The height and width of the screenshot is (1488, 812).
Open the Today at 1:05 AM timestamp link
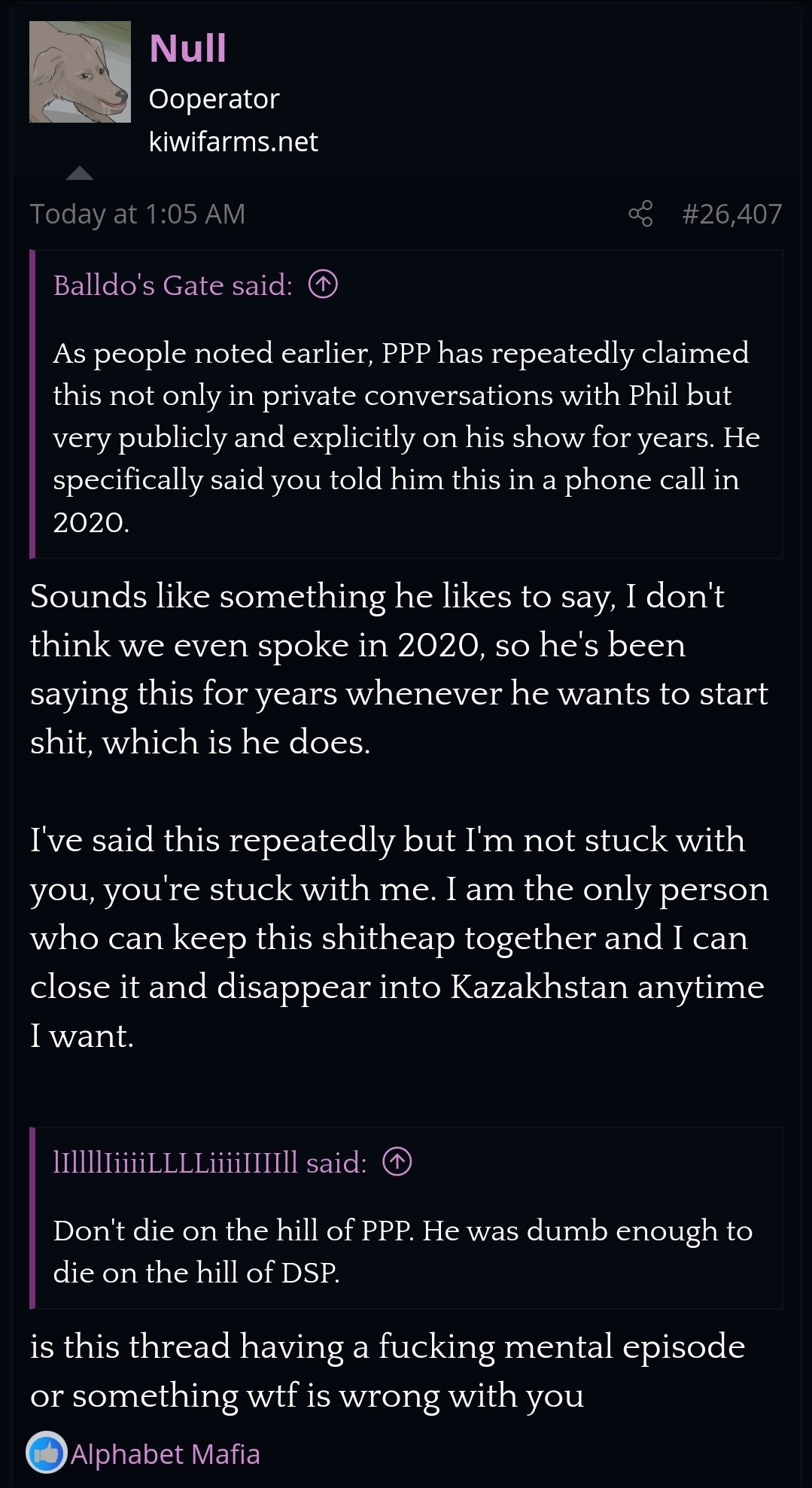[x=138, y=214]
